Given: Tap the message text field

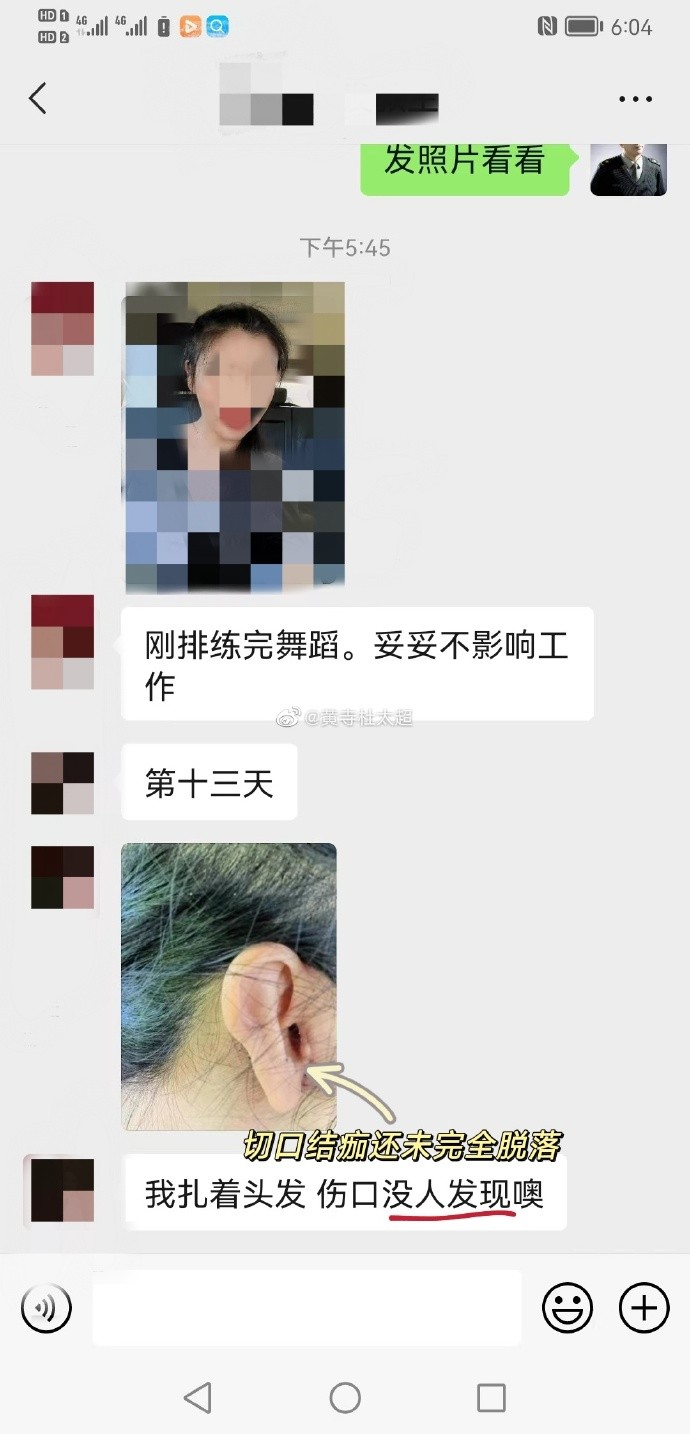Looking at the screenshot, I should pos(306,1308).
